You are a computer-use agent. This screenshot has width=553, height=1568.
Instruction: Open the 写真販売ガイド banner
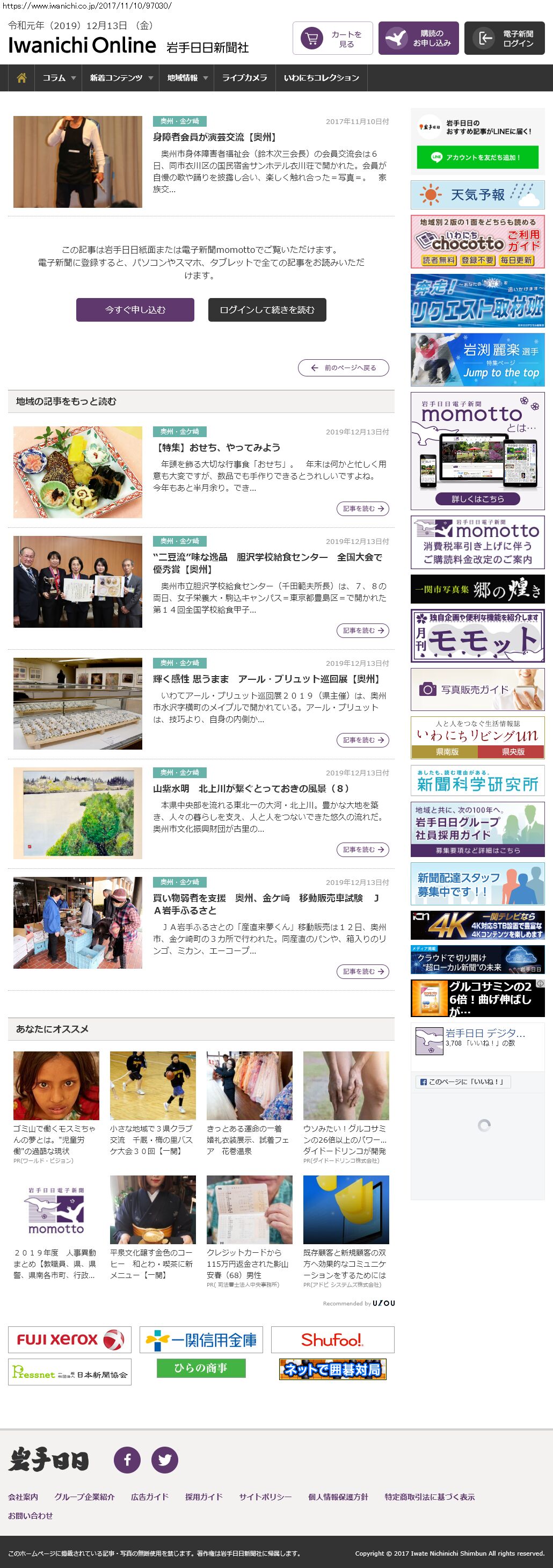[x=477, y=689]
